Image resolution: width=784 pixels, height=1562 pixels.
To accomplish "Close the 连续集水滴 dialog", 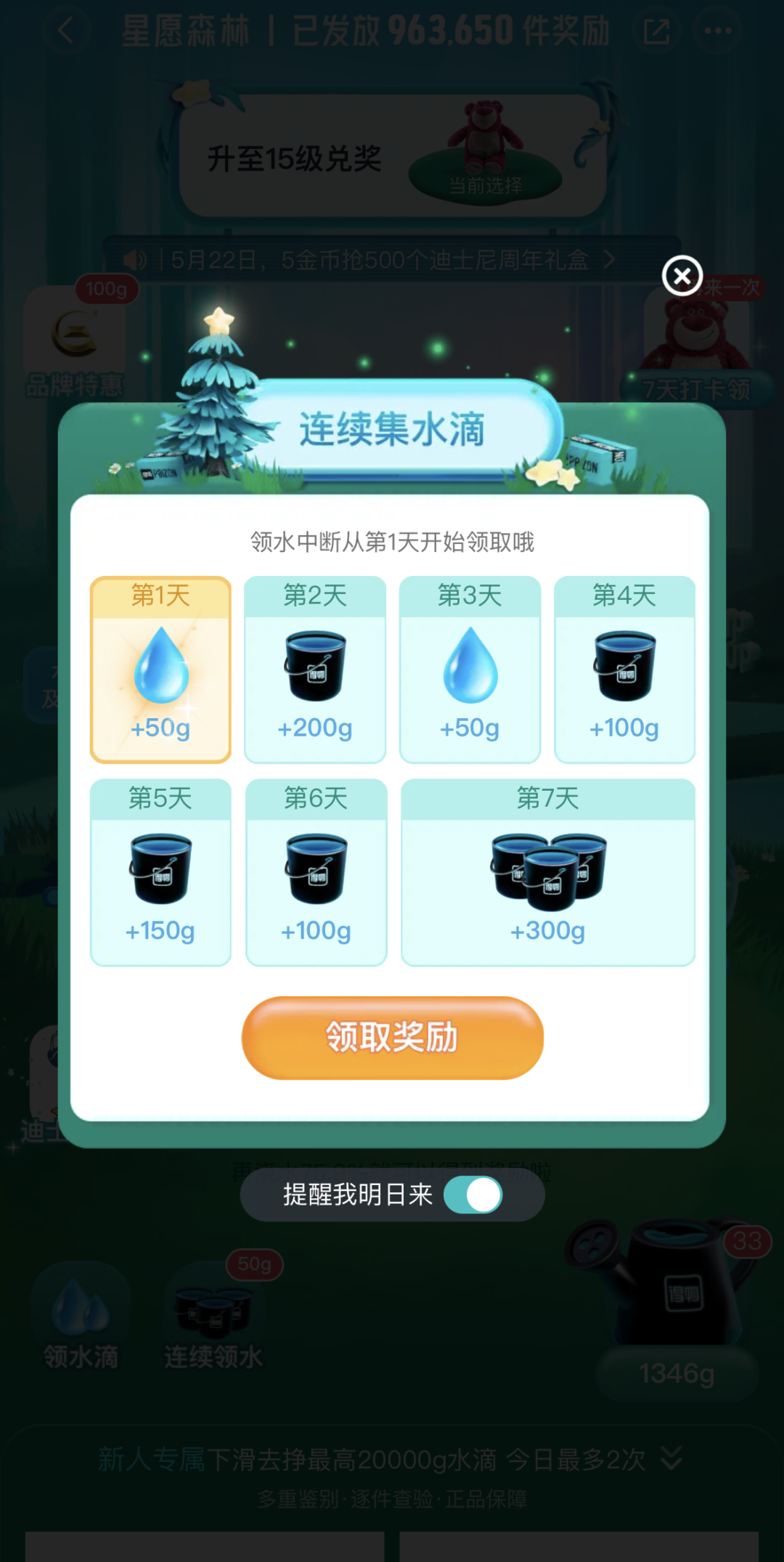I will pos(682,276).
